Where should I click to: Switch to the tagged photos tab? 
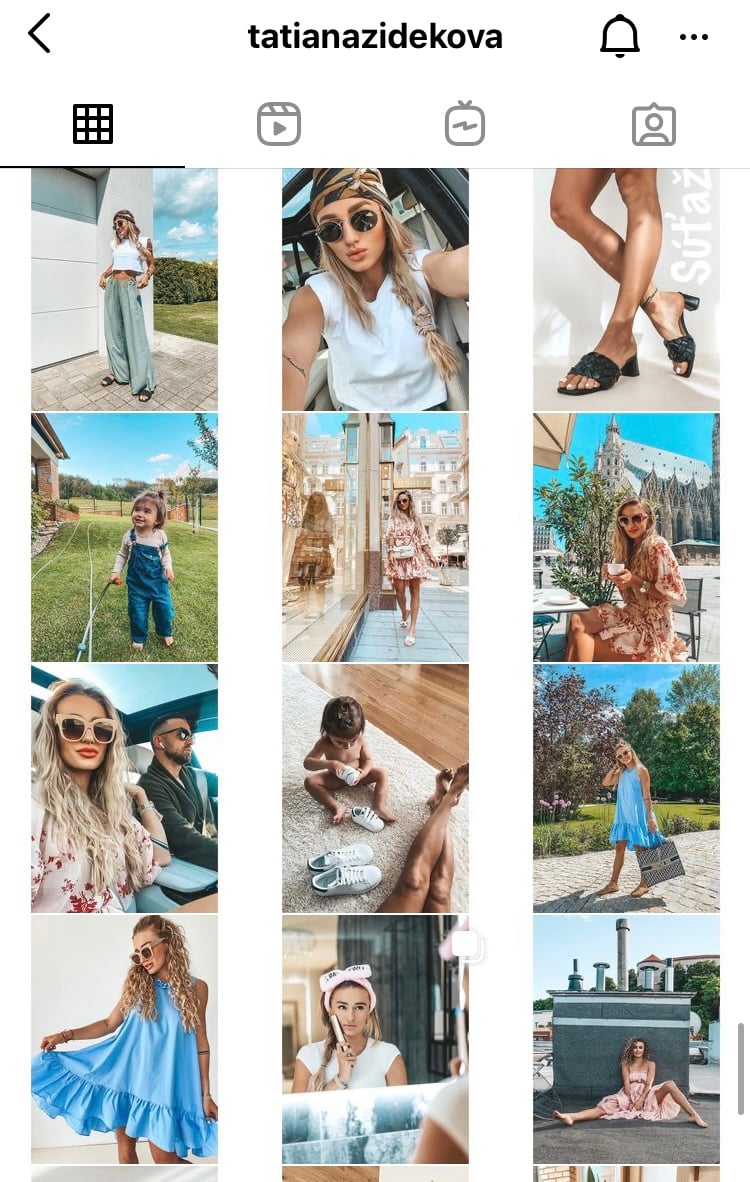tap(654, 126)
